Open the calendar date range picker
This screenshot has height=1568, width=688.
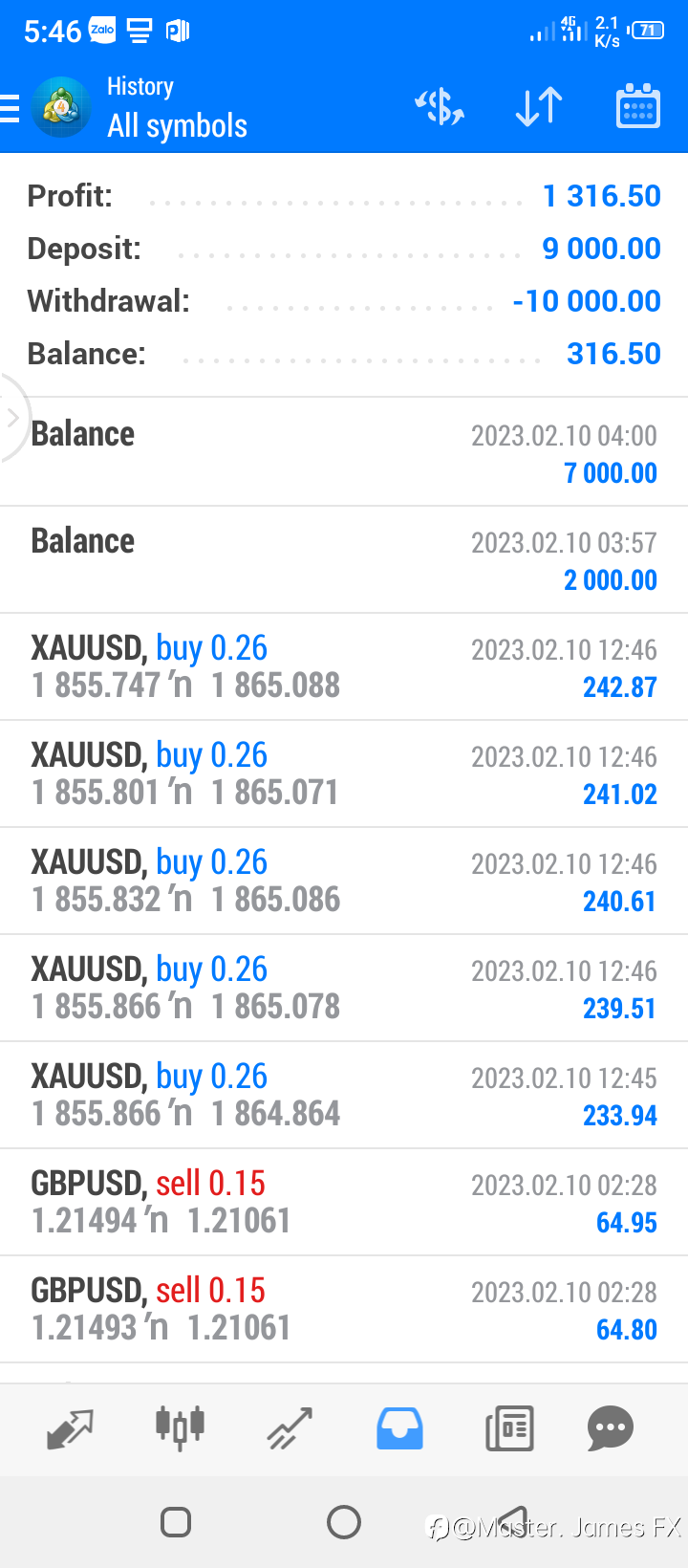point(637,106)
